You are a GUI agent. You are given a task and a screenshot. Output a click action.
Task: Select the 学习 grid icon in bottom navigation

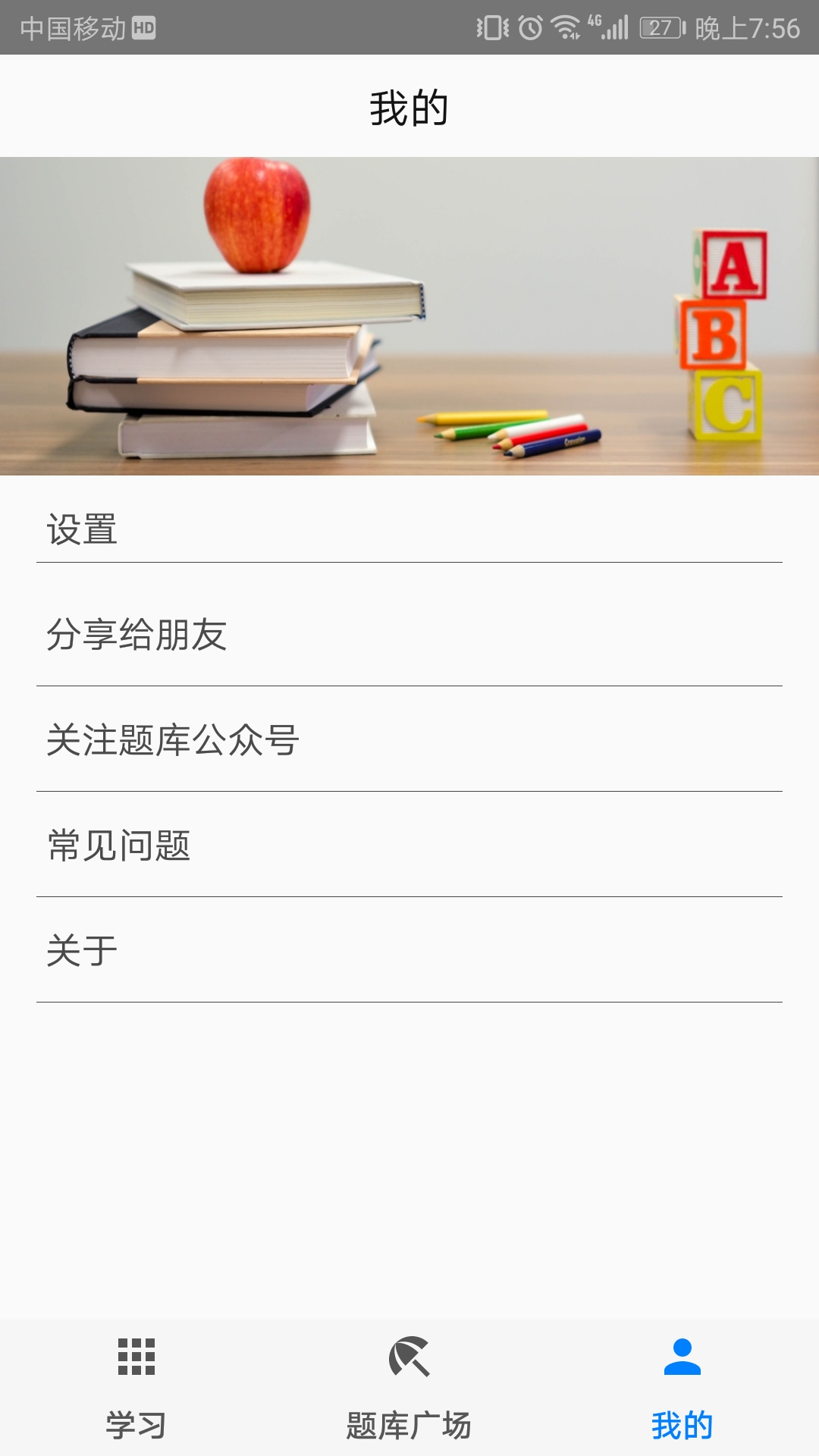click(136, 1357)
